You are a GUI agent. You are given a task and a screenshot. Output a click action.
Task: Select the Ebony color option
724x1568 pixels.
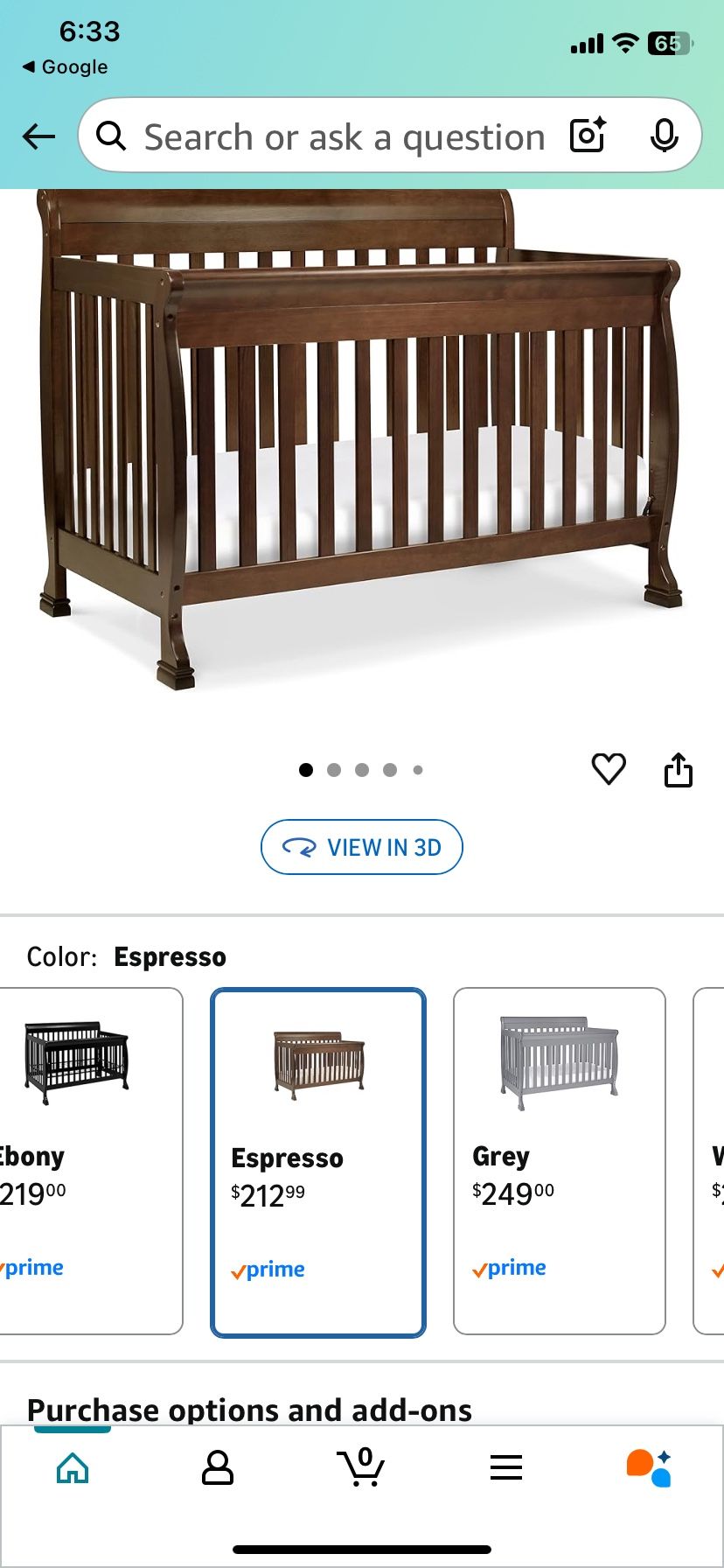(x=87, y=1160)
